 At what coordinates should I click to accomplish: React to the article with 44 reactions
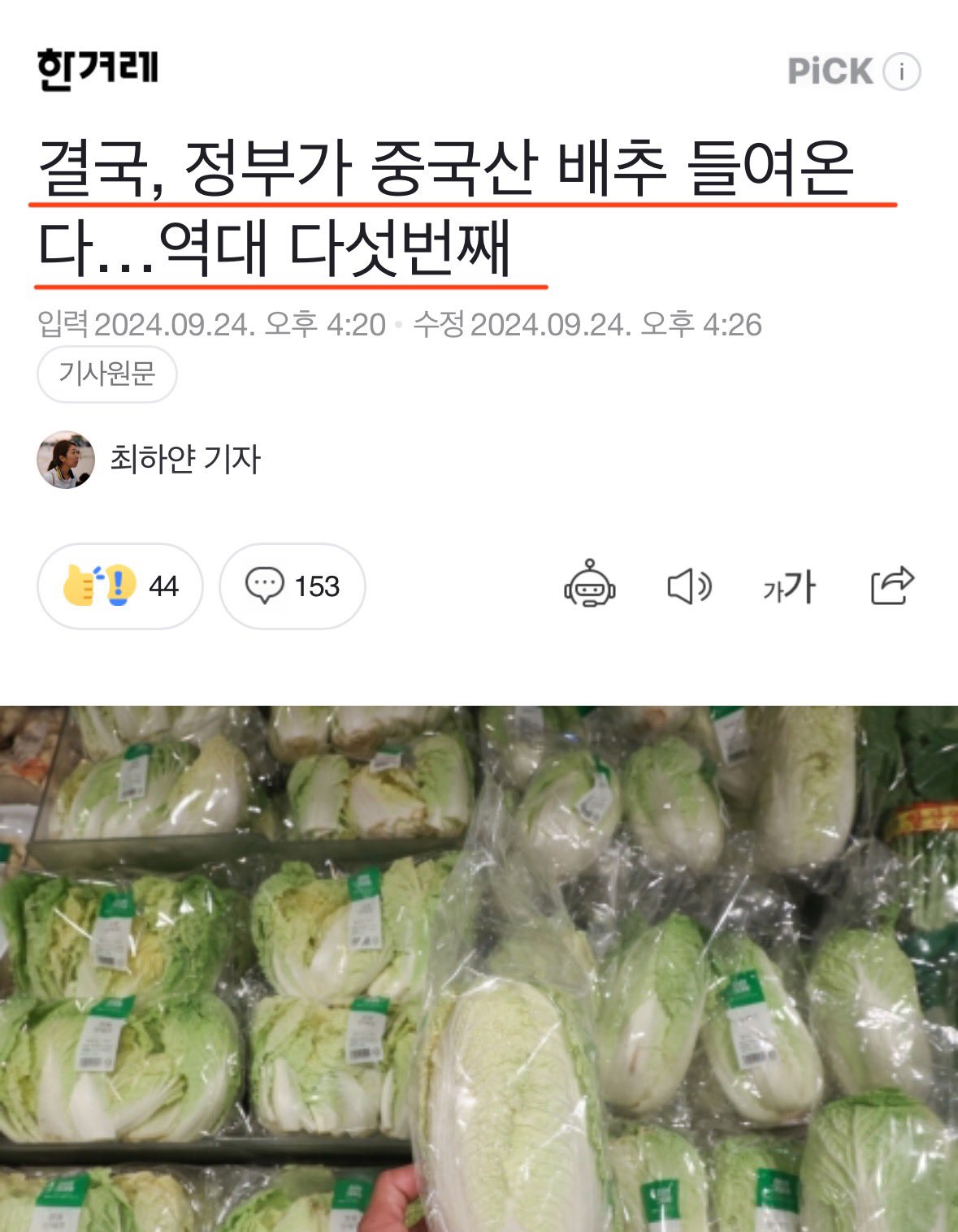[x=119, y=586]
